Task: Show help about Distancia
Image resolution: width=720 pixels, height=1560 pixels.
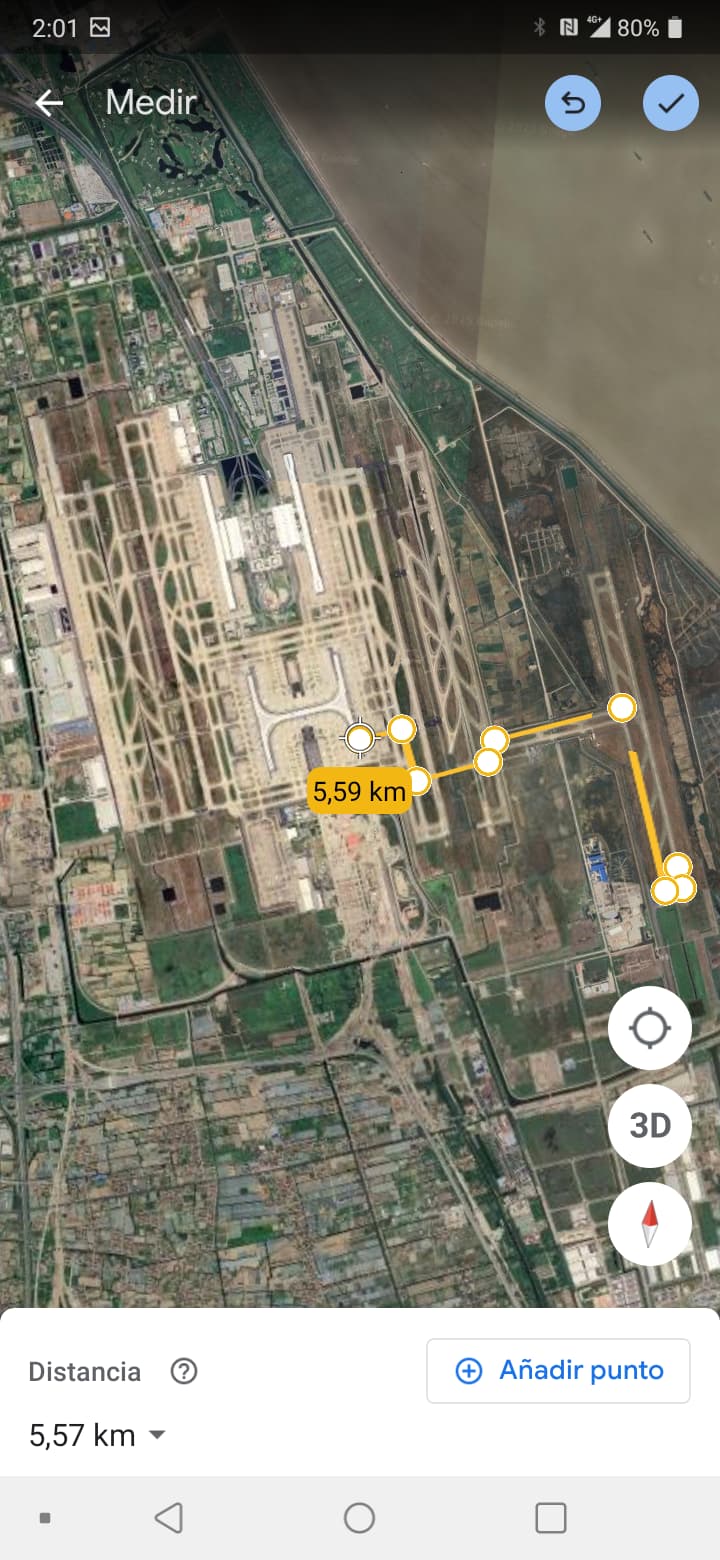Action: [x=184, y=1371]
